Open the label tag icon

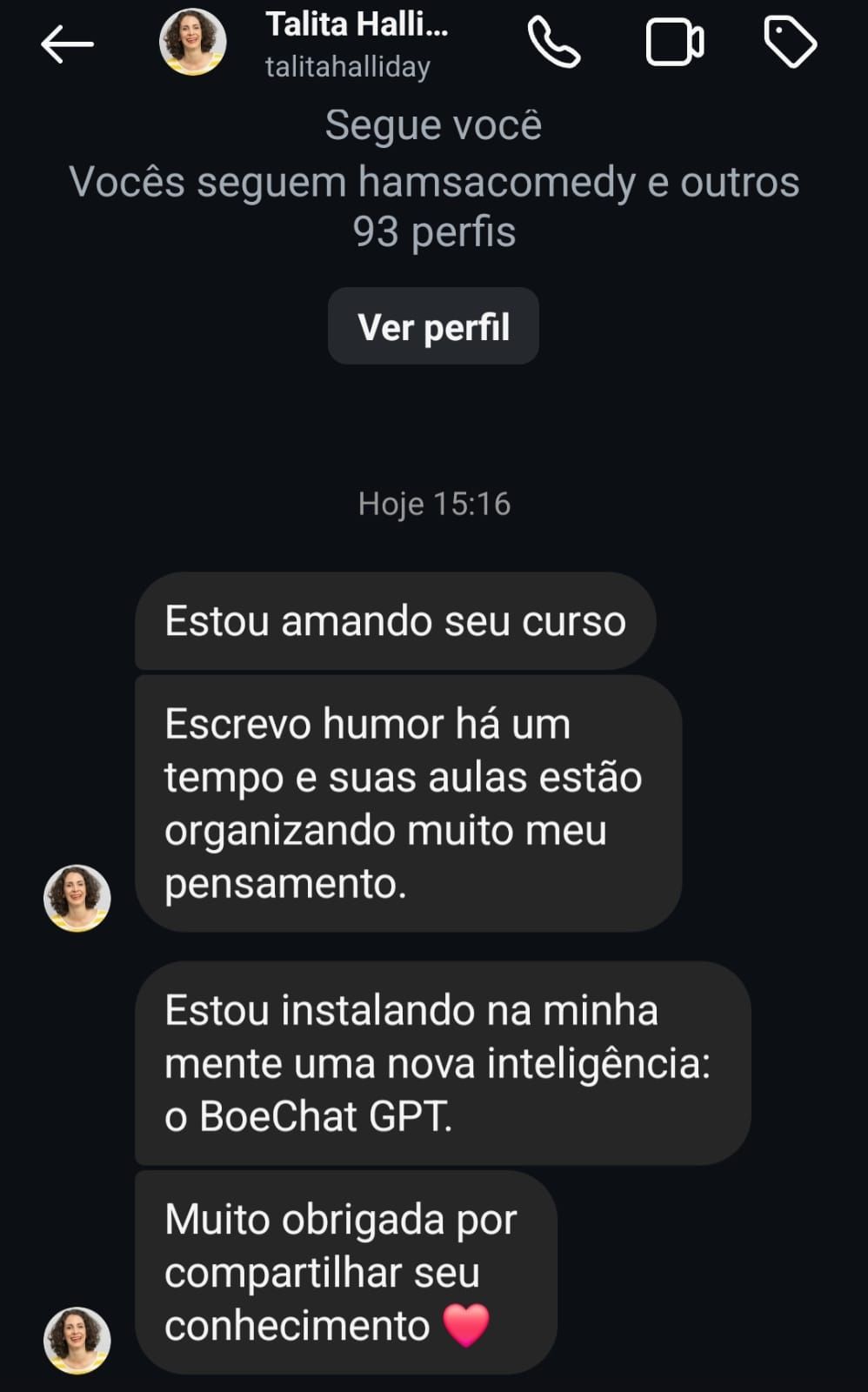790,43
